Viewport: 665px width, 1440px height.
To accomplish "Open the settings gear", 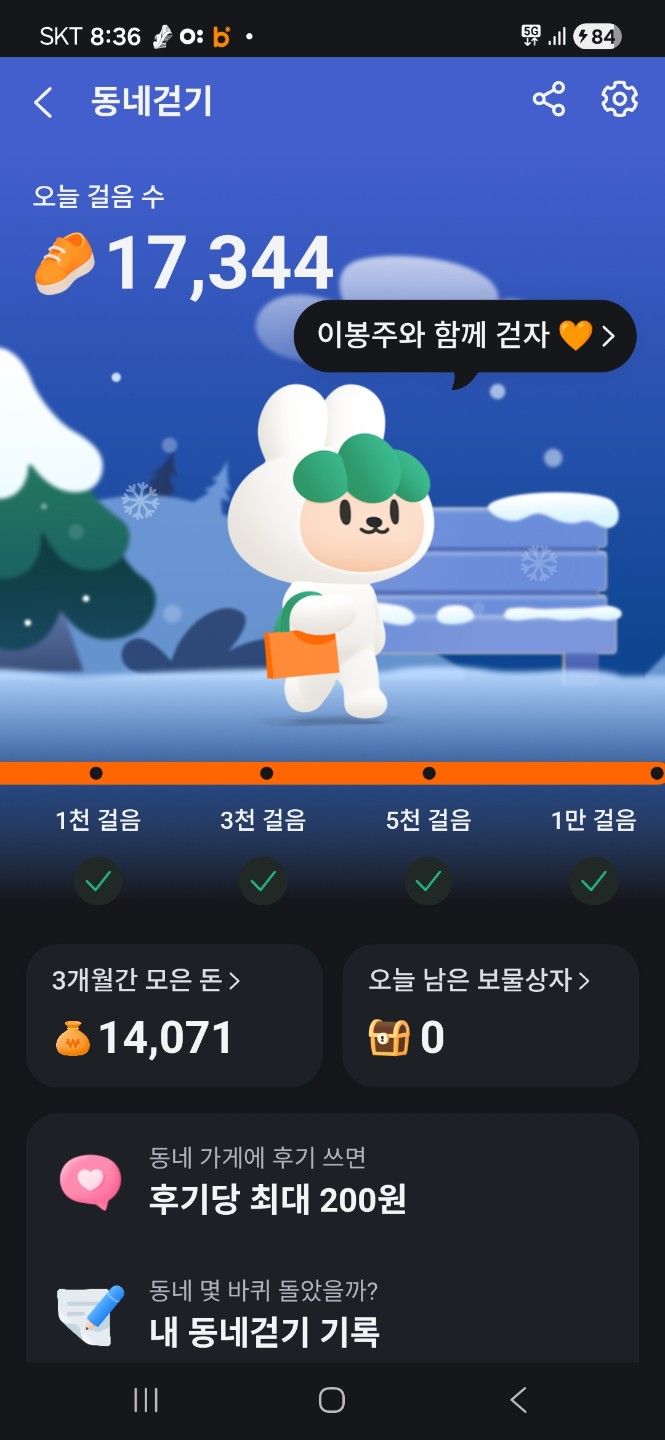I will 619,100.
